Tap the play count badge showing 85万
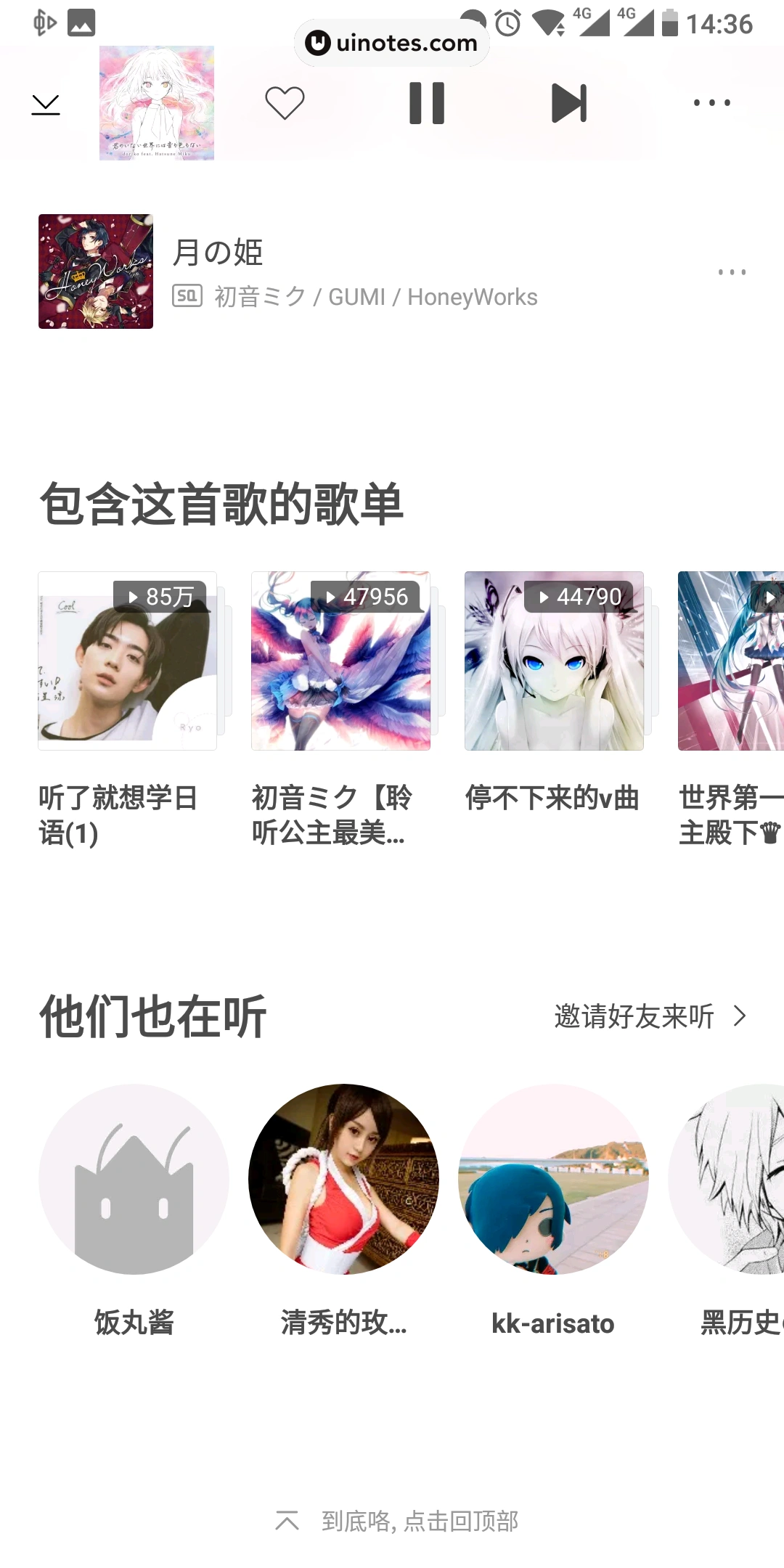 pos(161,596)
